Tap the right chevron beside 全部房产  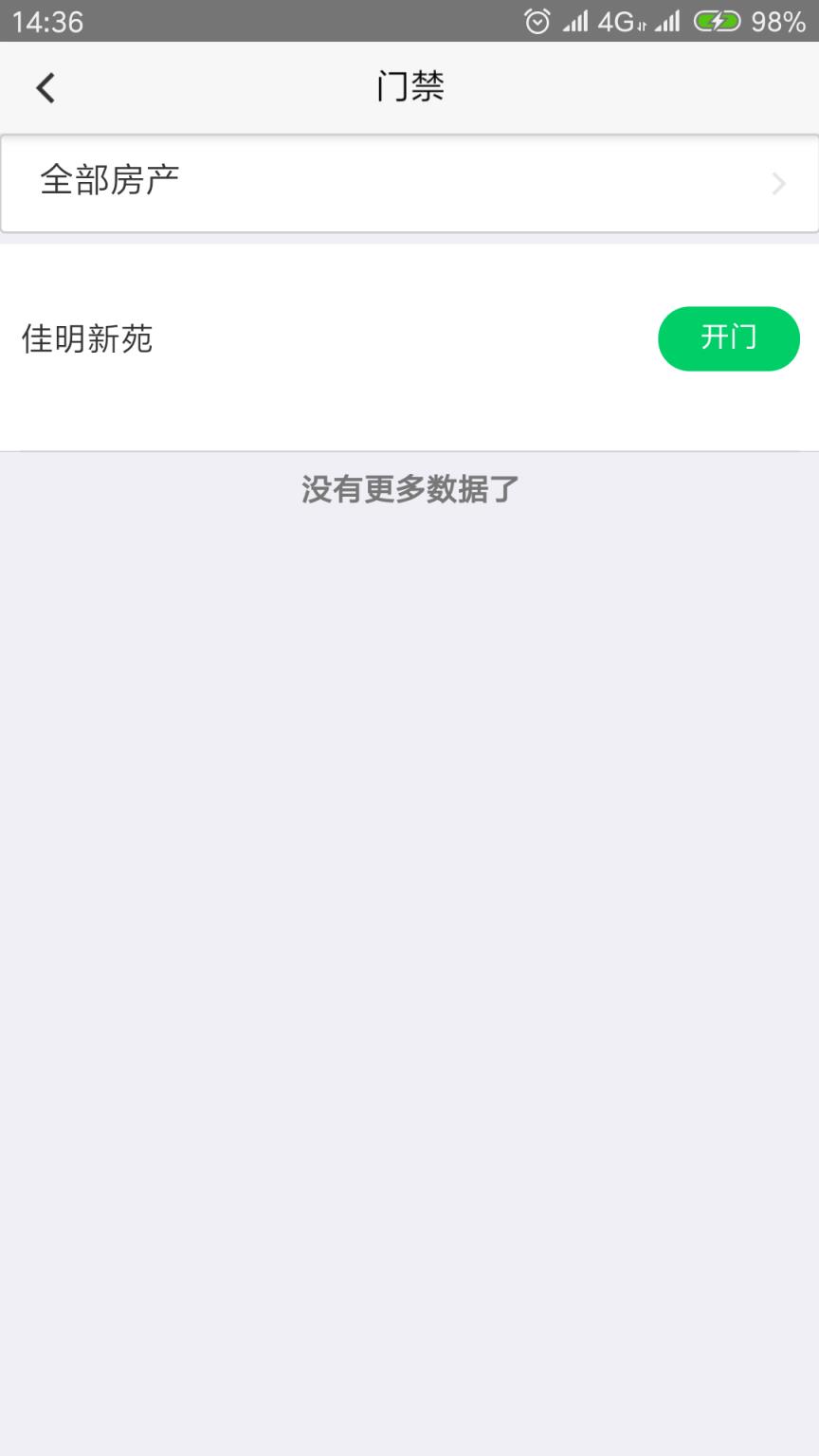point(779,184)
